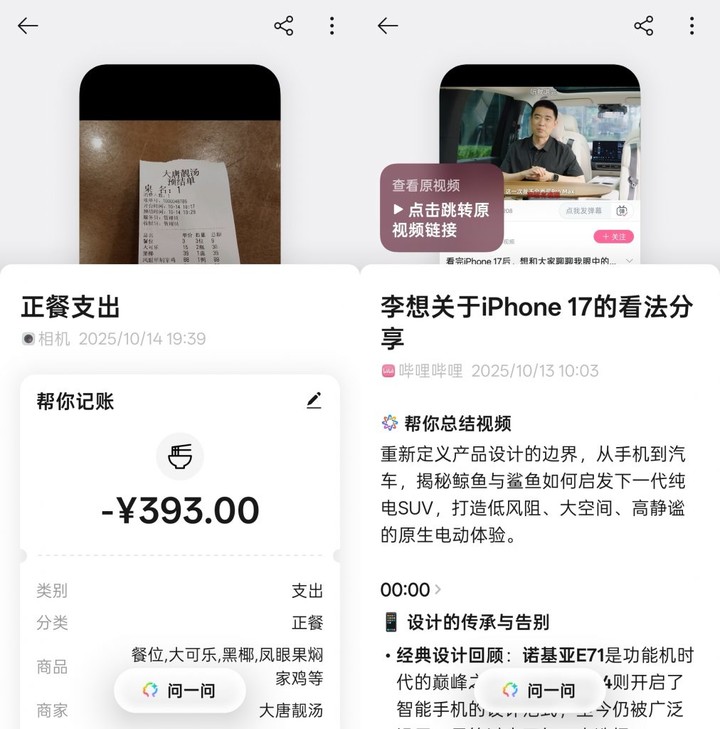Viewport: 720px width, 729px height.
Task: Click the edit pencil on the 帮你记账 card
Action: [x=314, y=399]
